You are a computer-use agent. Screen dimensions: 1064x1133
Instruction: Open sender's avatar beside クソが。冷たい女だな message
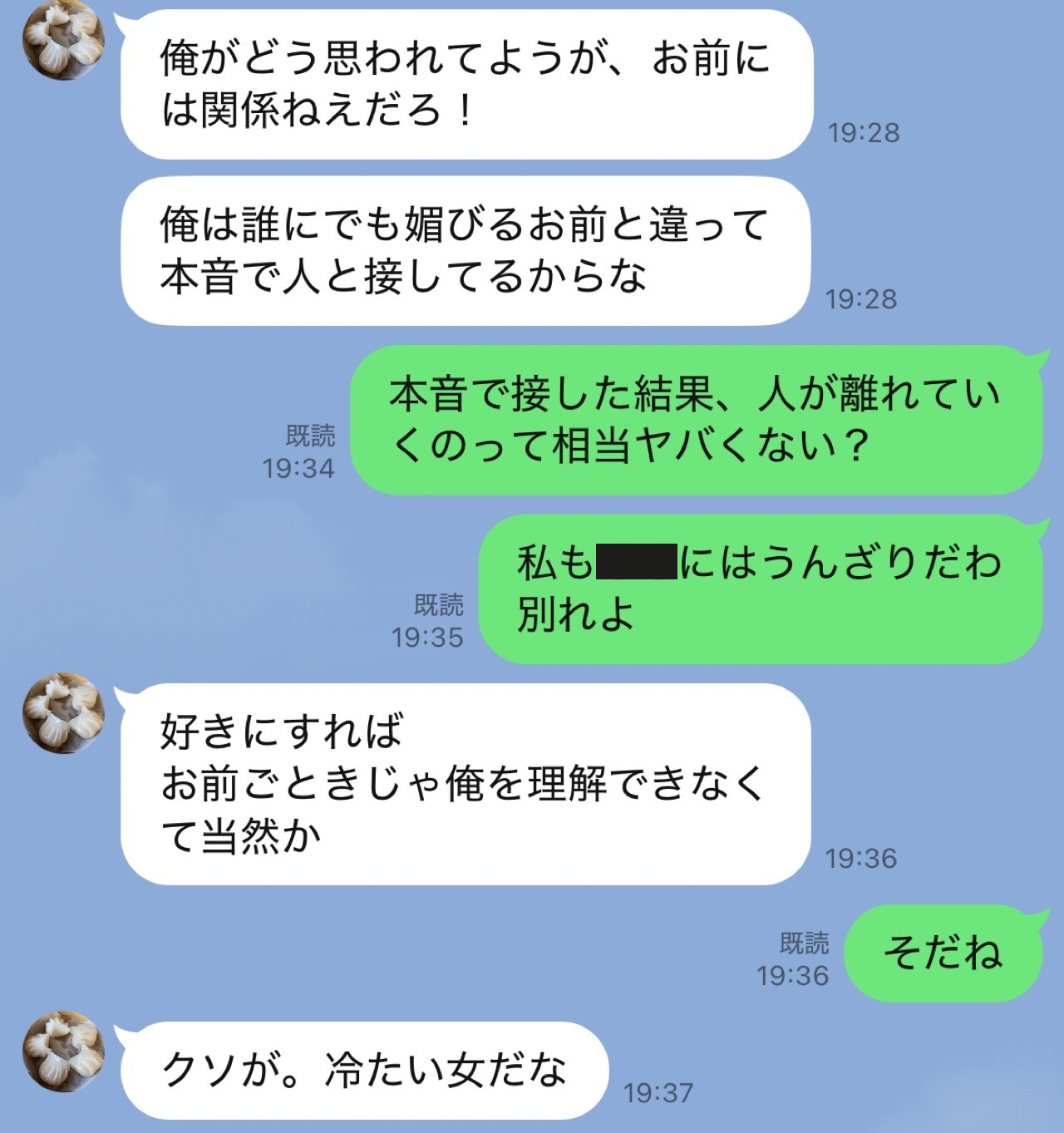(63, 1051)
